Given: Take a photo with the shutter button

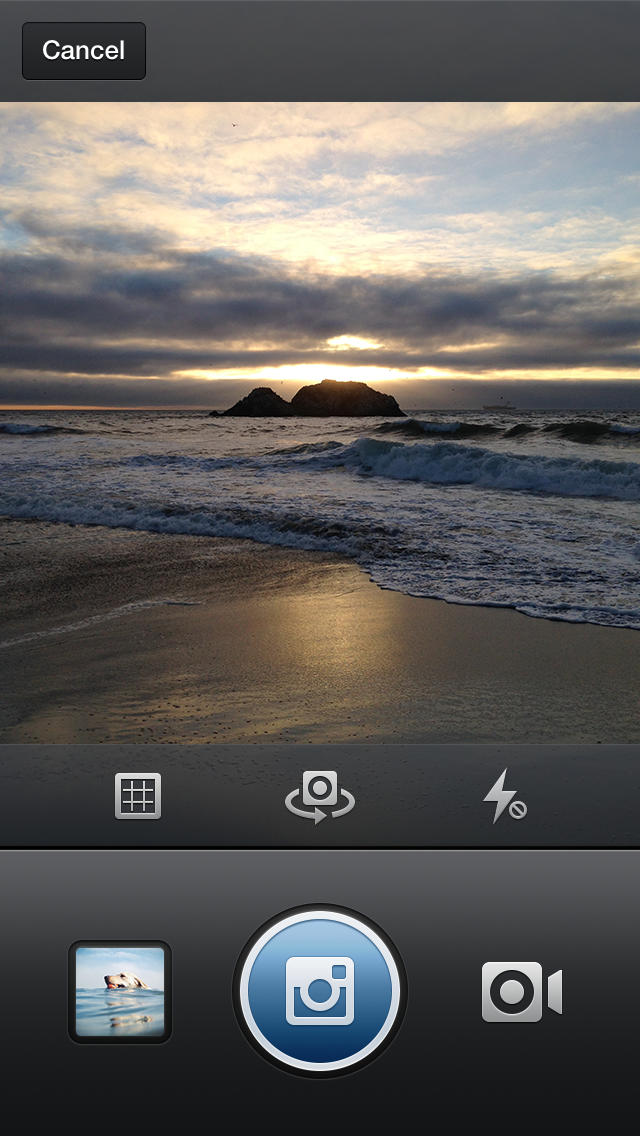Looking at the screenshot, I should (320, 991).
